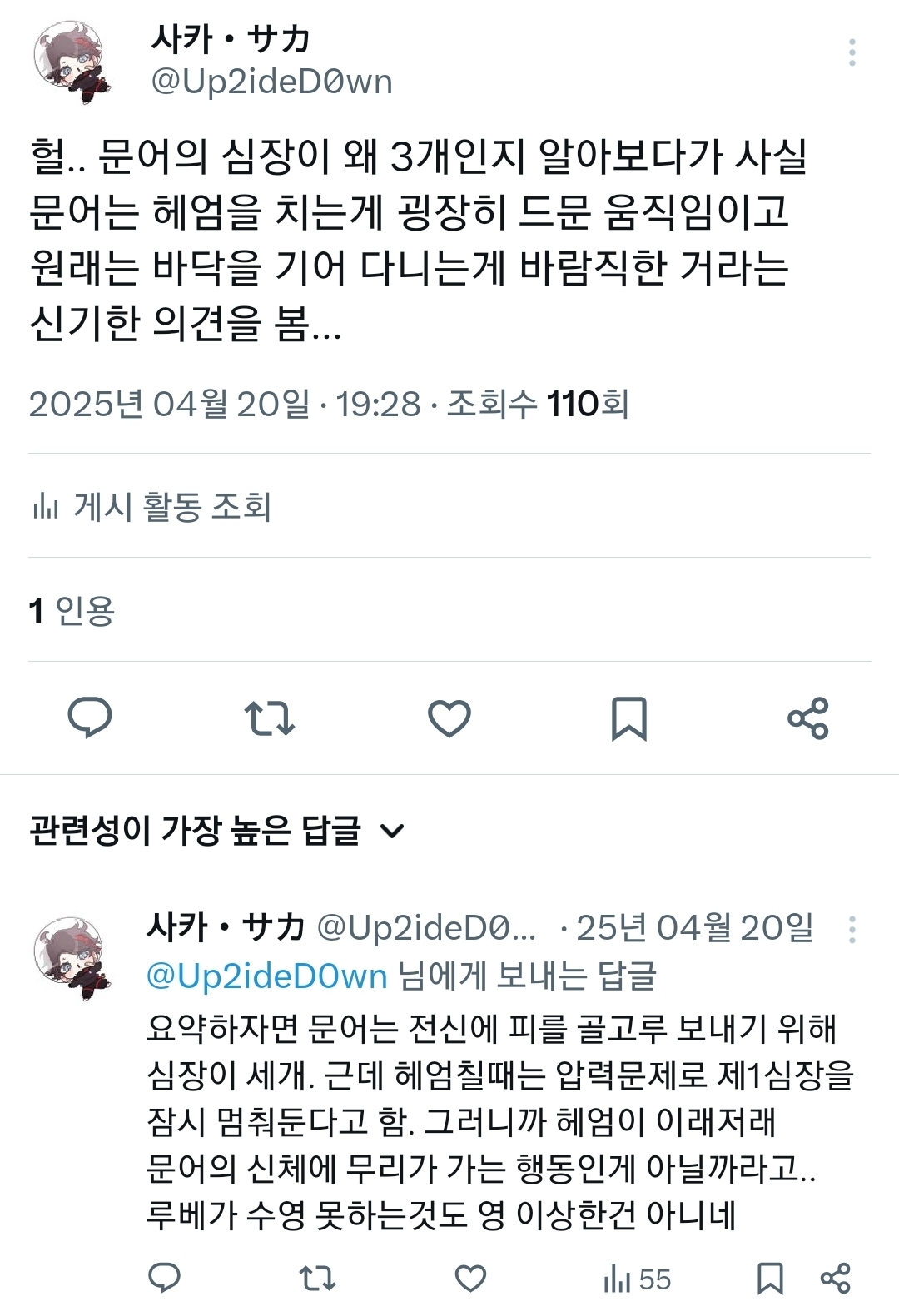Repost the reply about three hearts
Screen dimensions: 899x1316
click(x=316, y=1278)
